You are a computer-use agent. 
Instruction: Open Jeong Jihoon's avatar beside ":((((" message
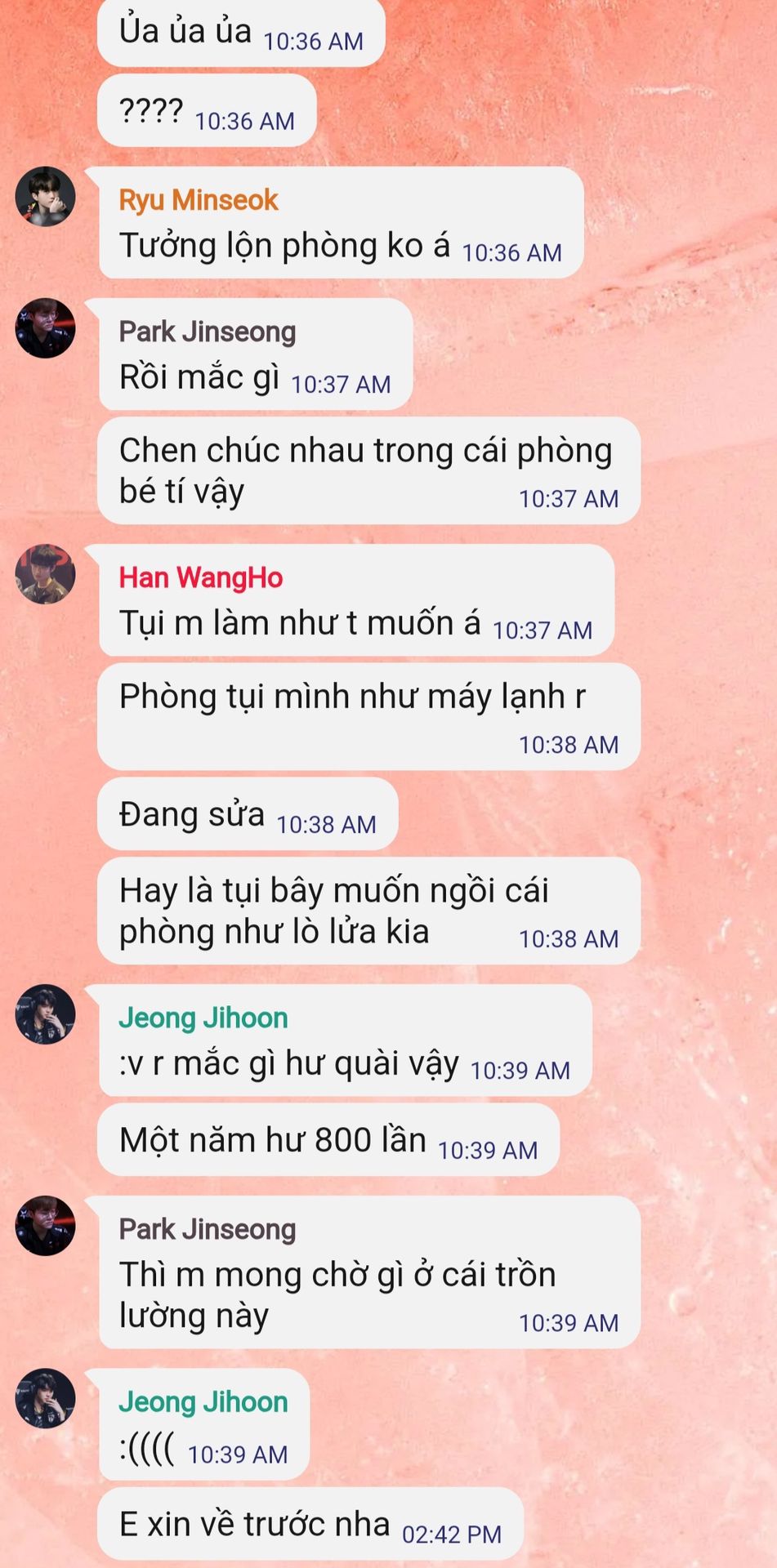[x=45, y=1399]
